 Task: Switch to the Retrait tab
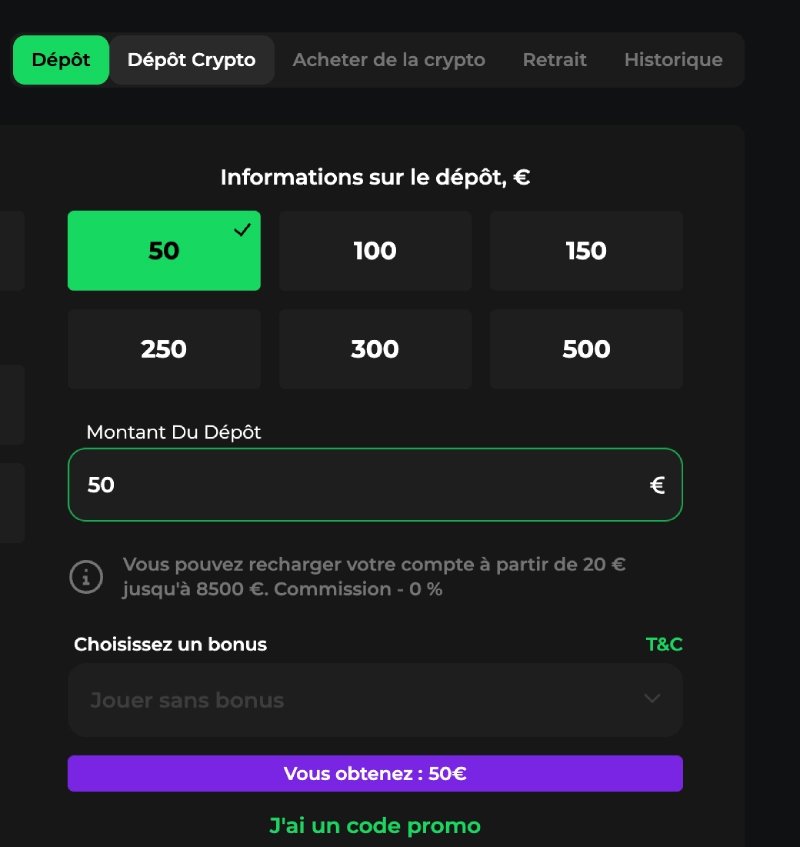pos(554,60)
